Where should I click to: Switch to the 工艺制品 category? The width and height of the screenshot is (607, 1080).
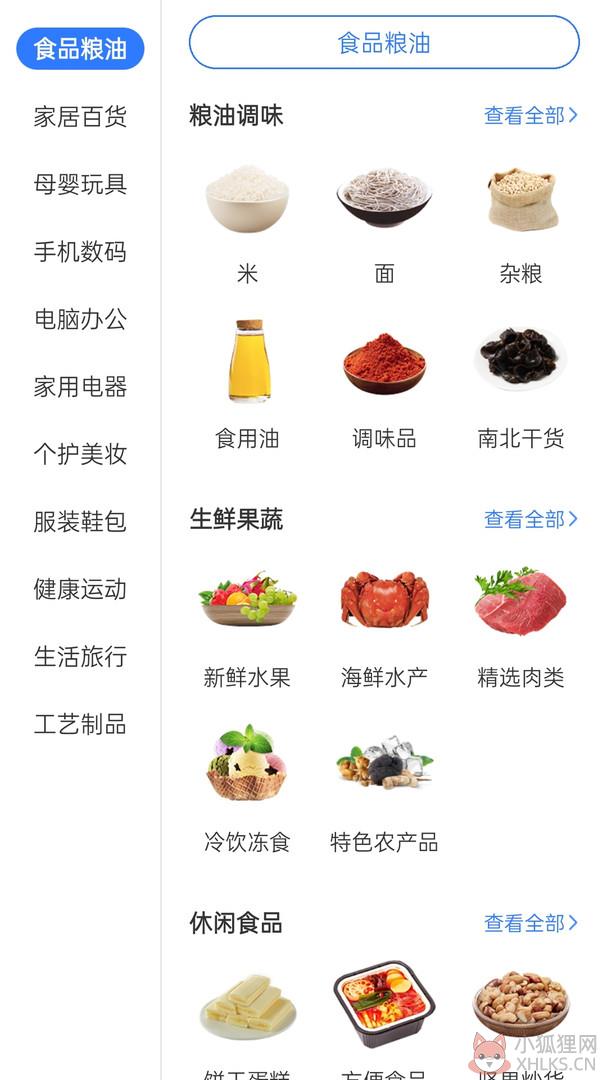coord(80,724)
